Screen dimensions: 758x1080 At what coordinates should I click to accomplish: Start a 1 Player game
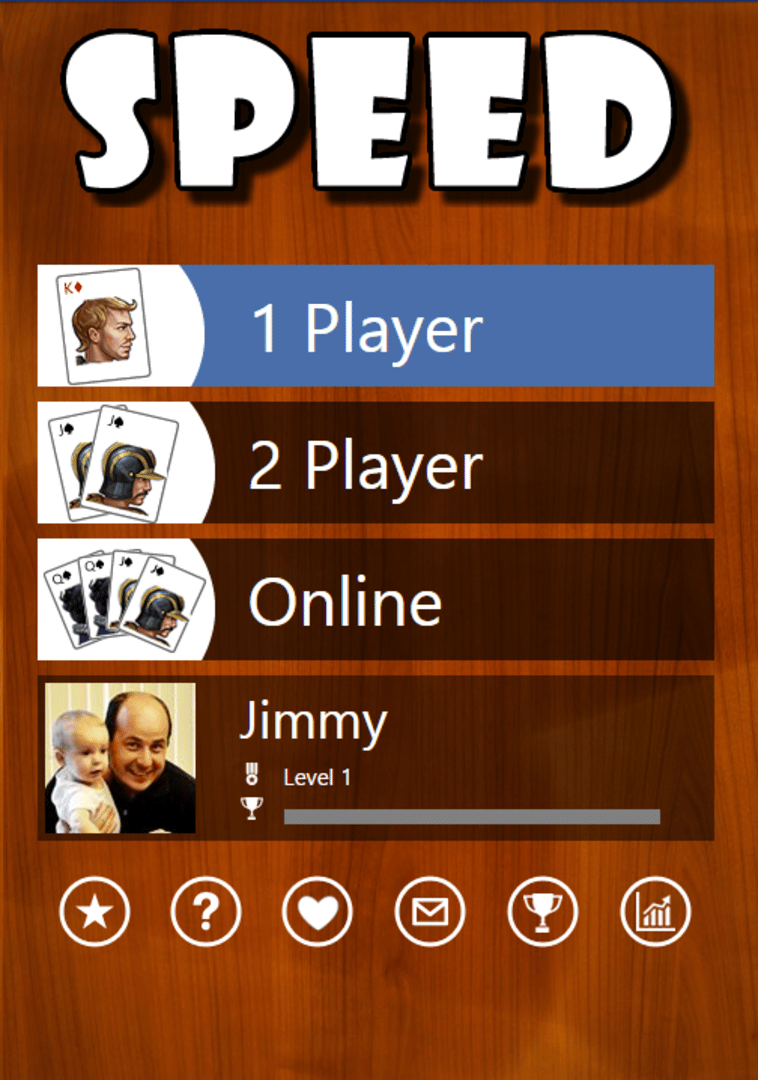(x=376, y=326)
